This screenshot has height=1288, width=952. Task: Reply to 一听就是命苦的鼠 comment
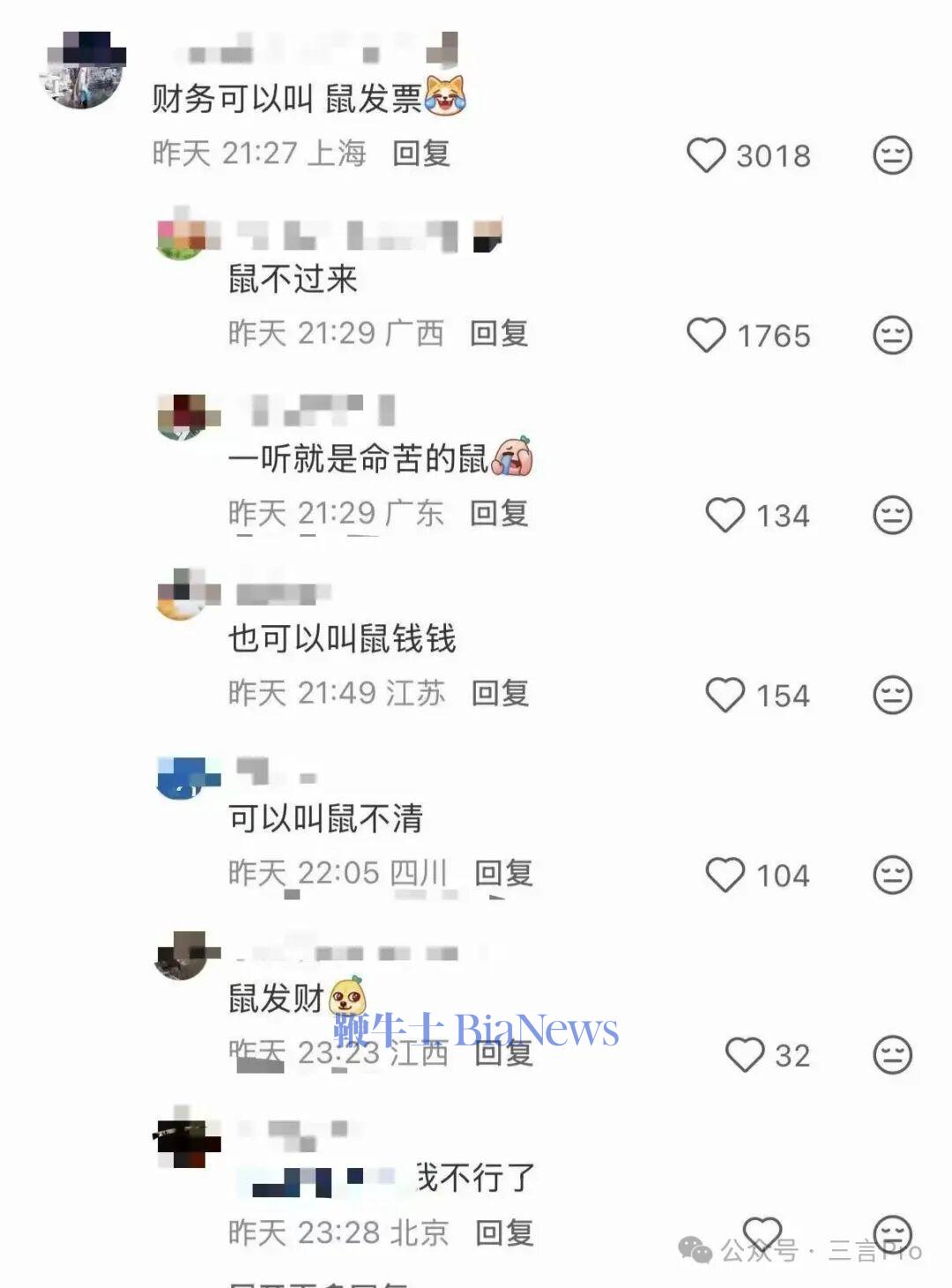tap(498, 513)
